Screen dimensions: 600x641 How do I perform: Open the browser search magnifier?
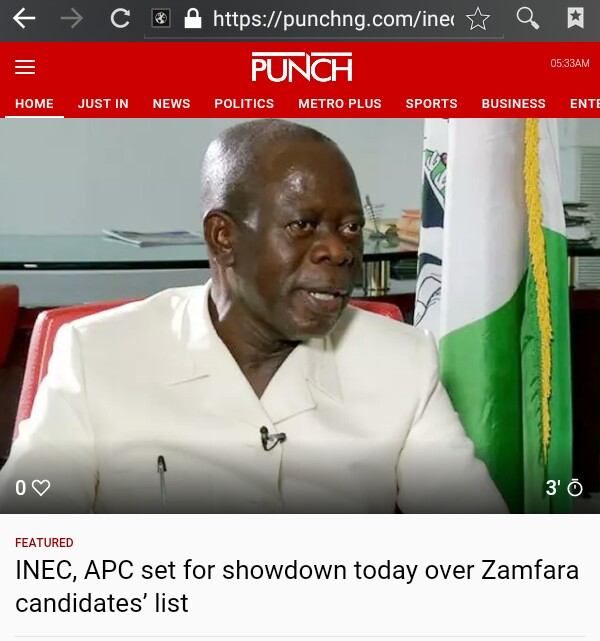pos(527,18)
